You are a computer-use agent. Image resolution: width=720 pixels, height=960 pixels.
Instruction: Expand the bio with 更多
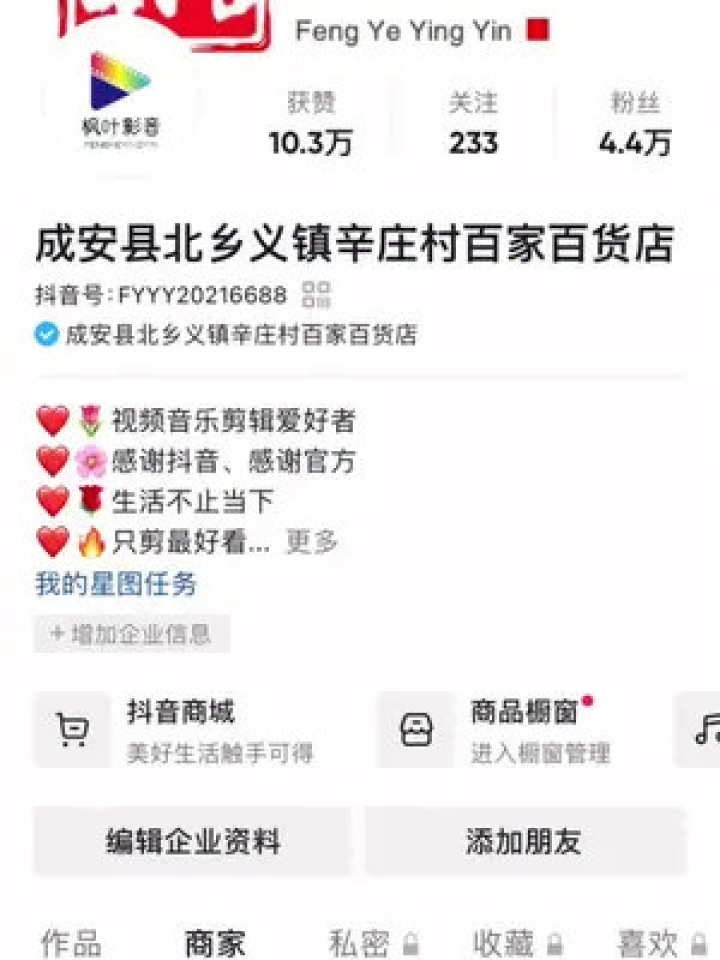click(x=312, y=542)
